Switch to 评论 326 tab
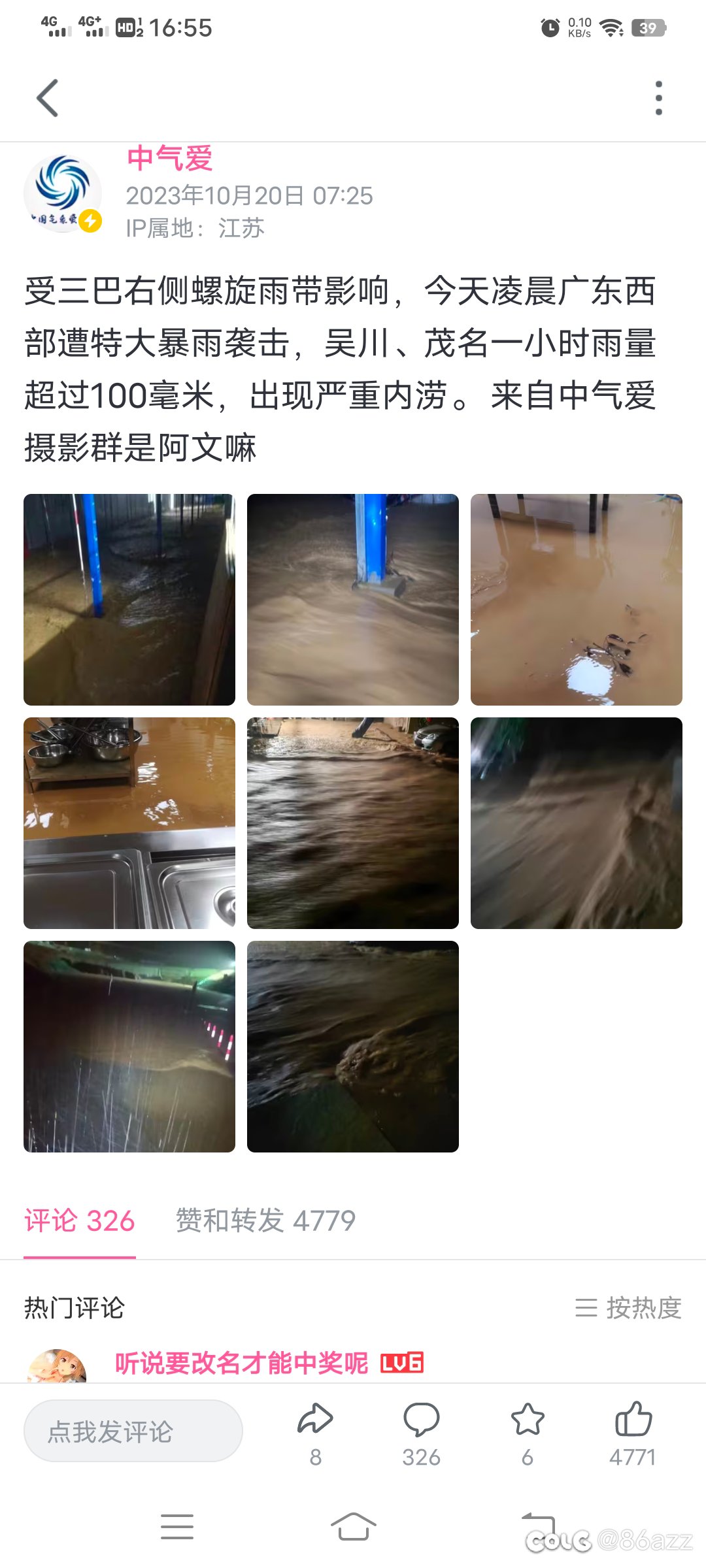The image size is (706, 1568). (80, 1220)
